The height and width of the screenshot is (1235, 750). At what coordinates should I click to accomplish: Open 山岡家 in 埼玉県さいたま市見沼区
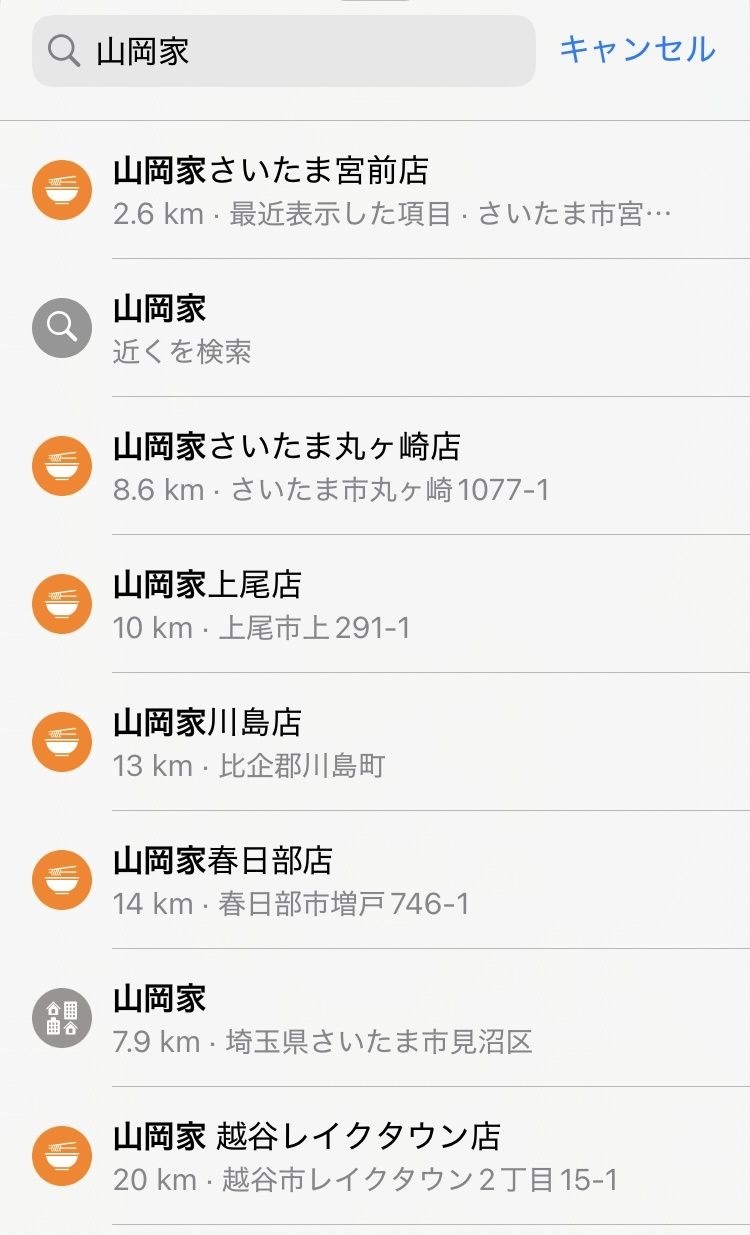click(390, 1019)
